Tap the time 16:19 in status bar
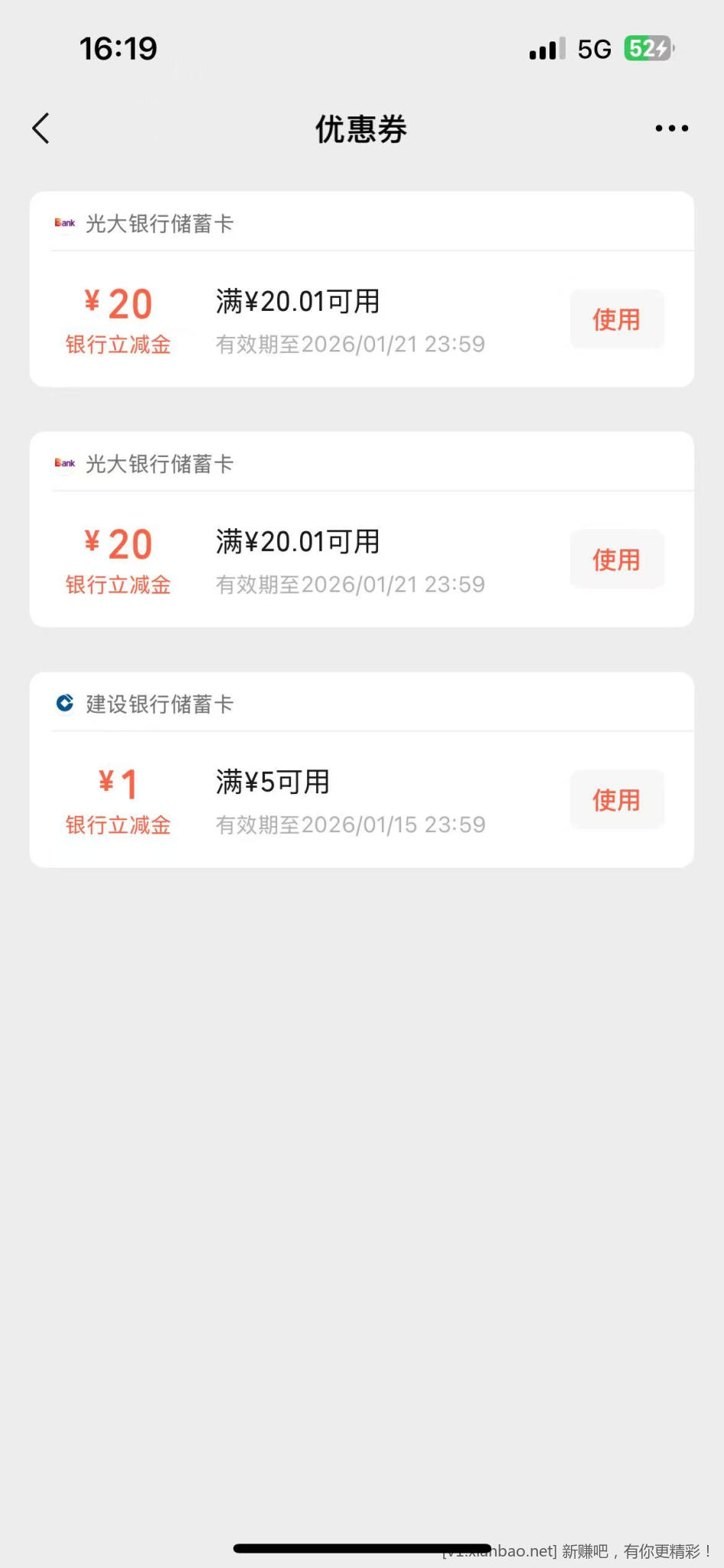Image resolution: width=724 pixels, height=1568 pixels. tap(119, 48)
